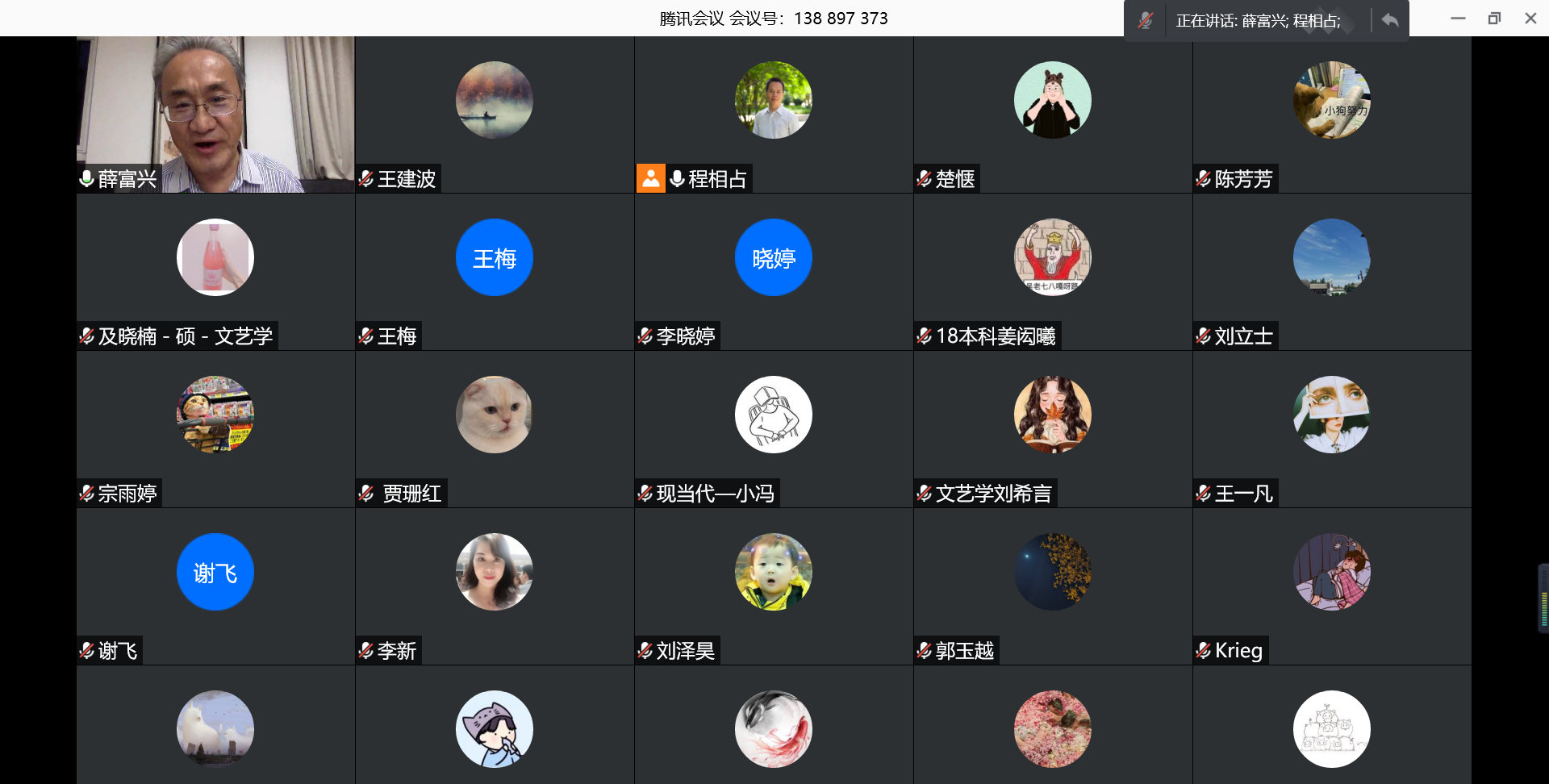Open 贾珊红's participant tile
The image size is (1549, 784).
pyautogui.click(x=495, y=428)
